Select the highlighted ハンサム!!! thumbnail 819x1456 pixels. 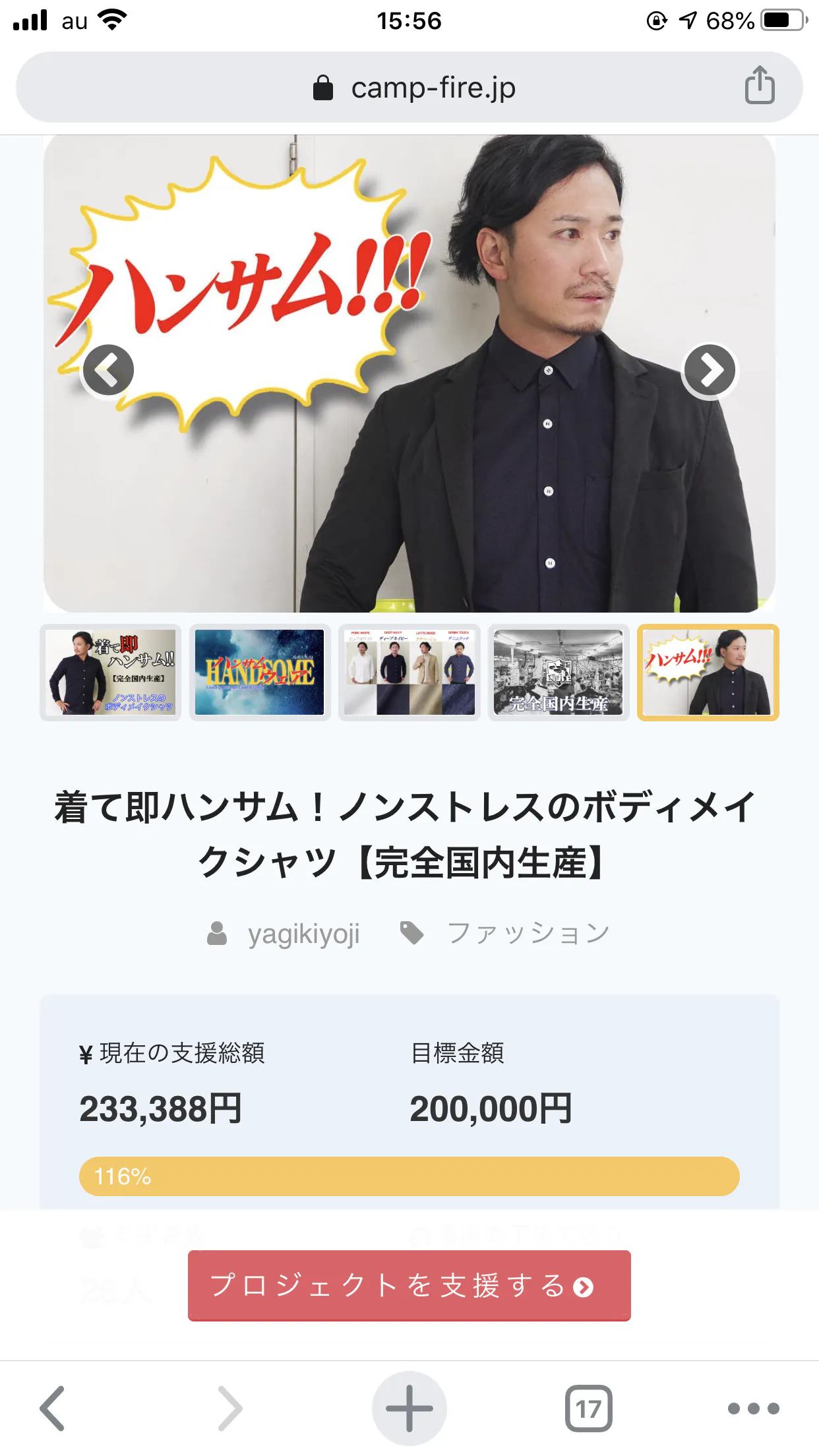click(x=708, y=673)
